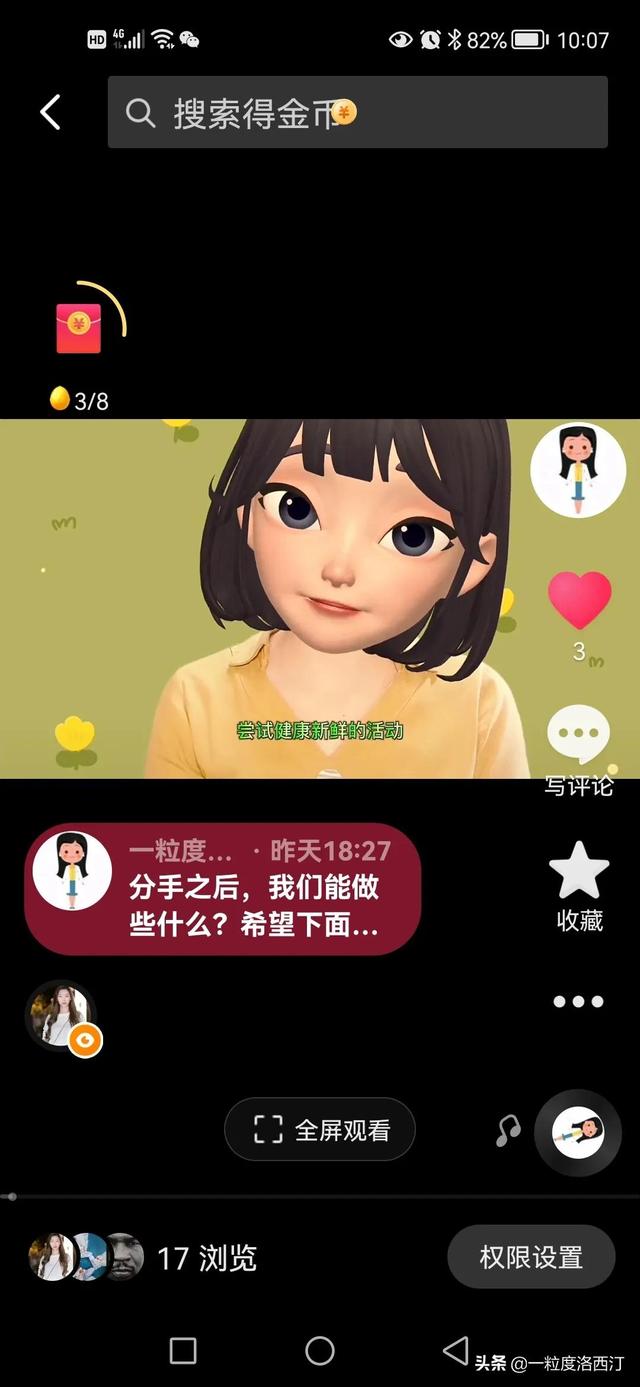Go back with the top-left arrow
The height and width of the screenshot is (1387, 640).
coord(50,112)
